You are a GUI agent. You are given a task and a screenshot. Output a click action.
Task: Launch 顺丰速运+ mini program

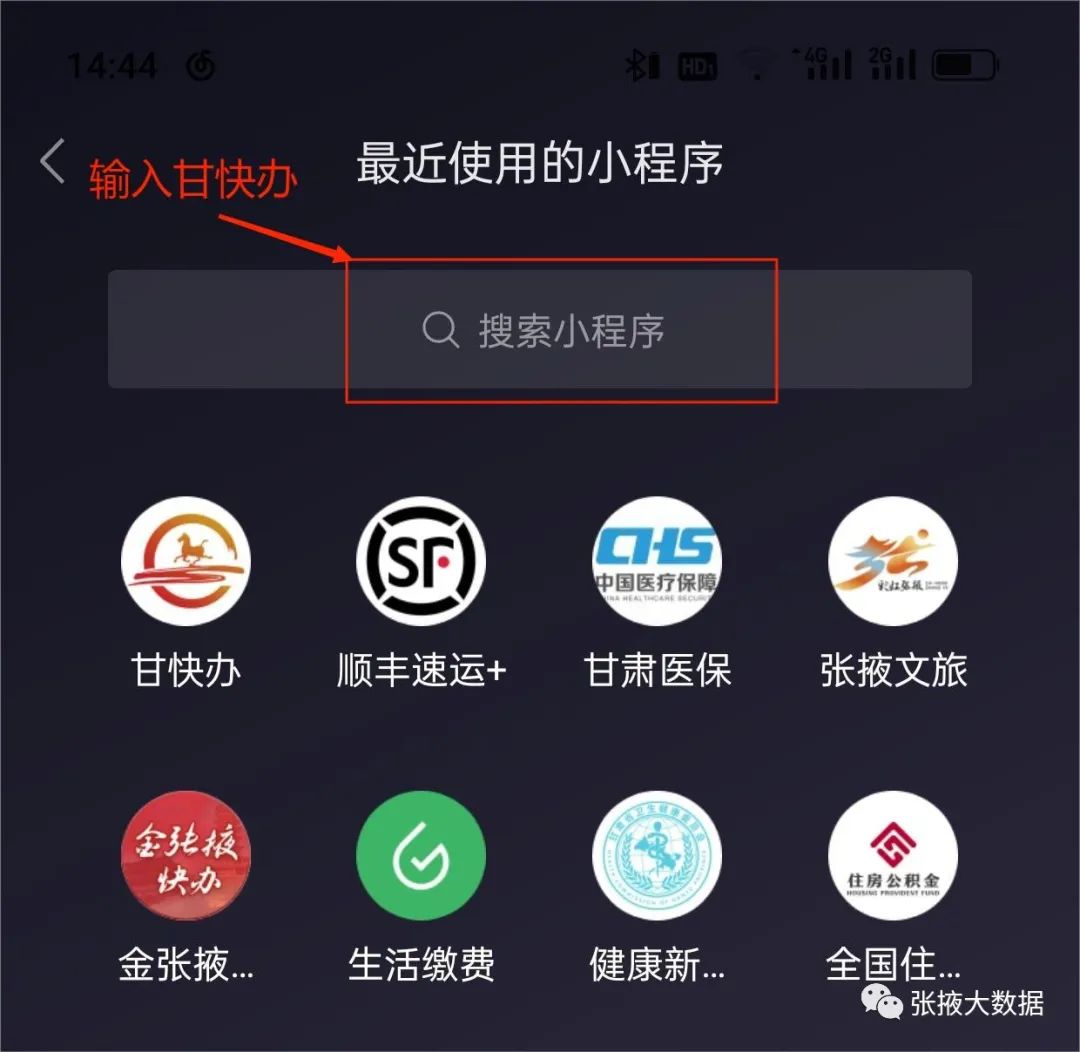tap(421, 562)
